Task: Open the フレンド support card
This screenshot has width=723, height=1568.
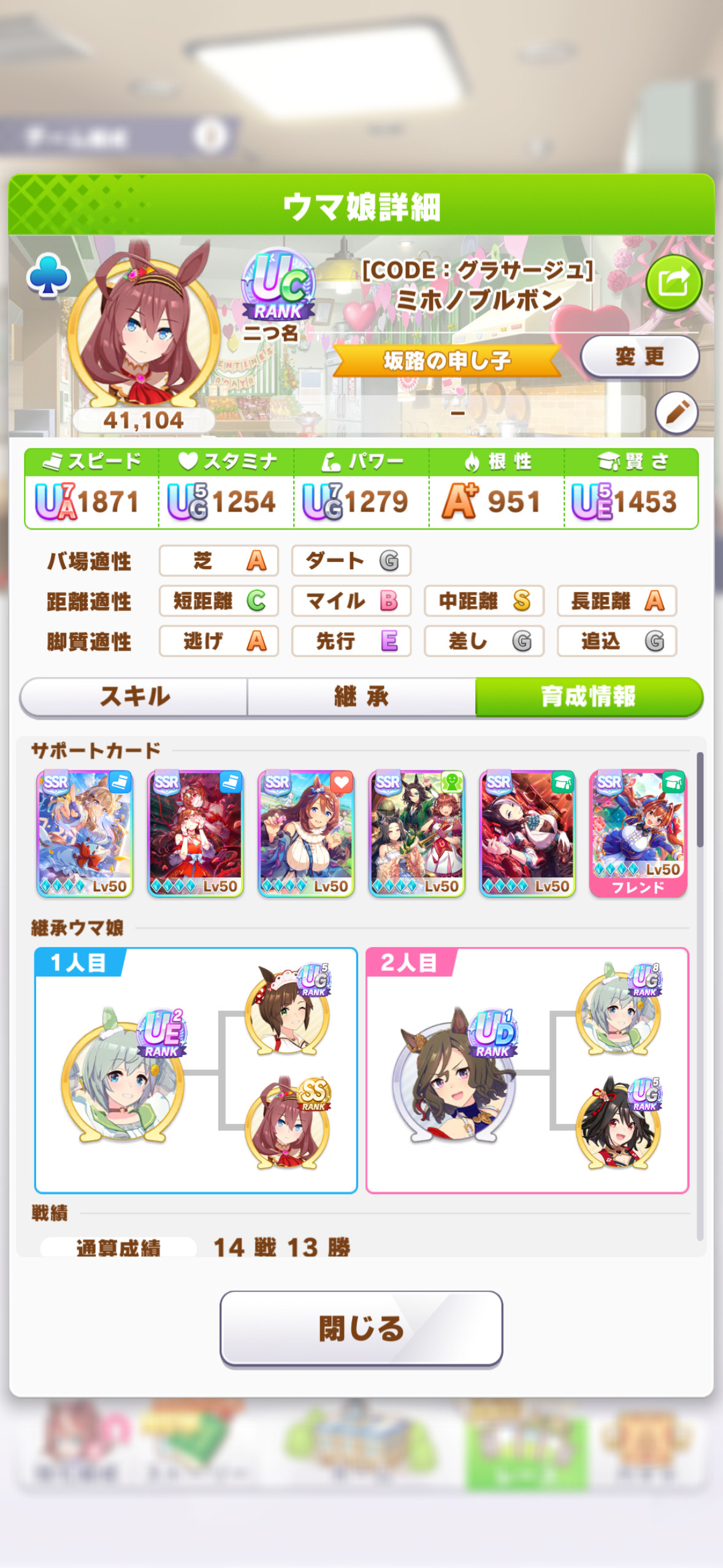Action: click(x=638, y=834)
